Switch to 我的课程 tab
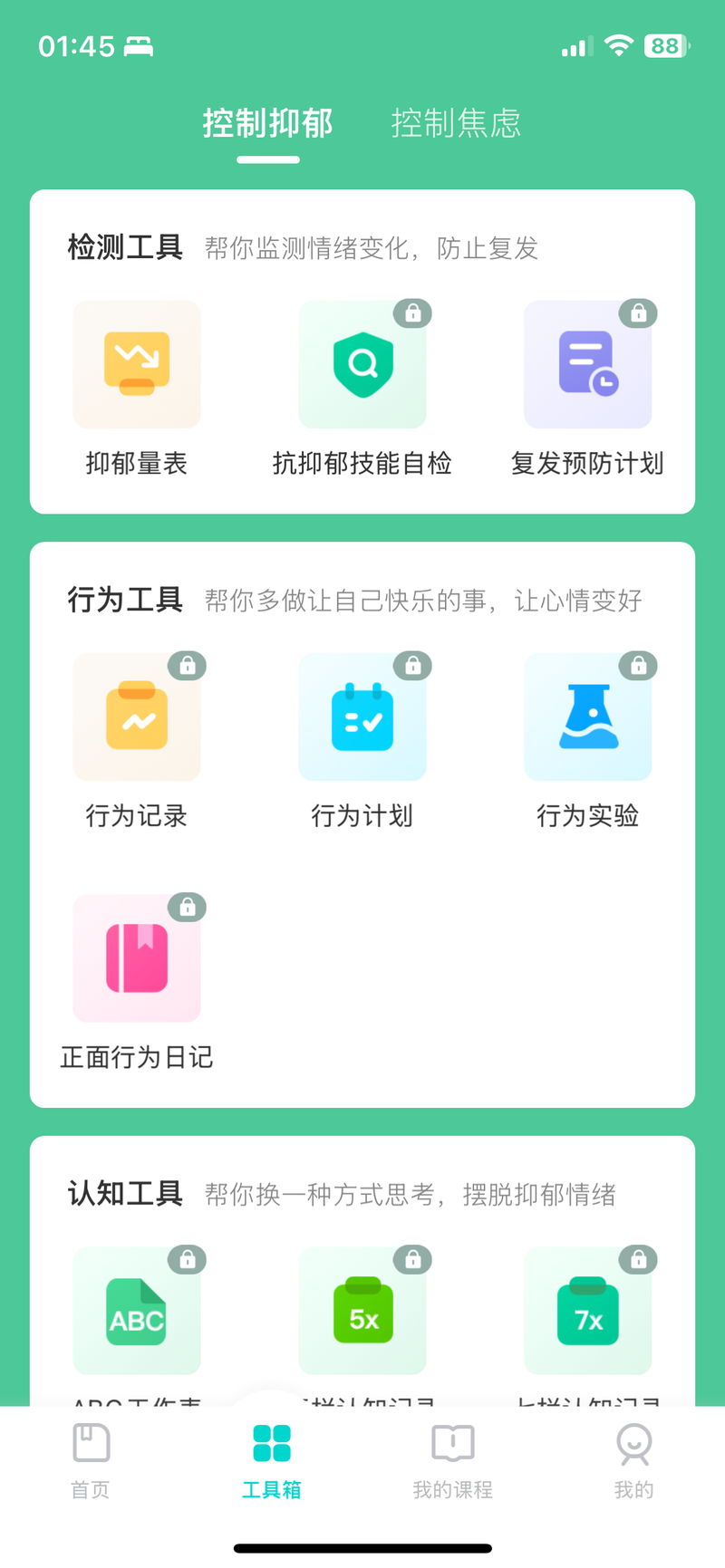This screenshot has height=1568, width=725. point(453,1460)
